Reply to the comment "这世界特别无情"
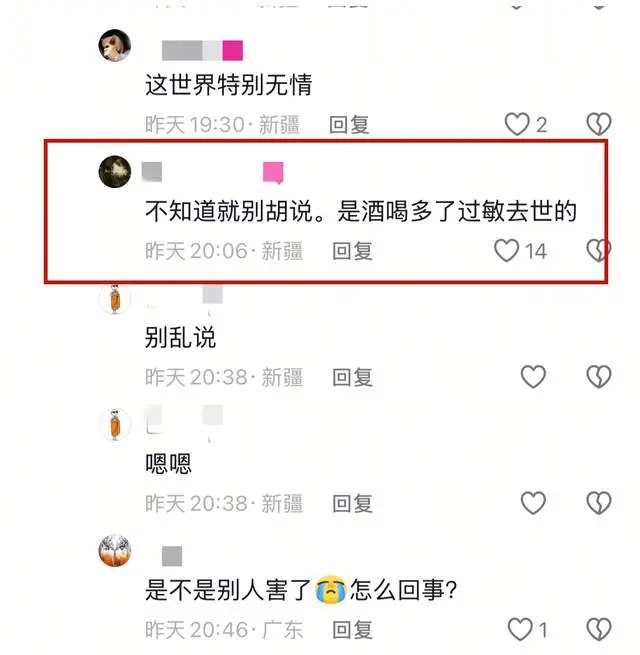 pos(350,125)
